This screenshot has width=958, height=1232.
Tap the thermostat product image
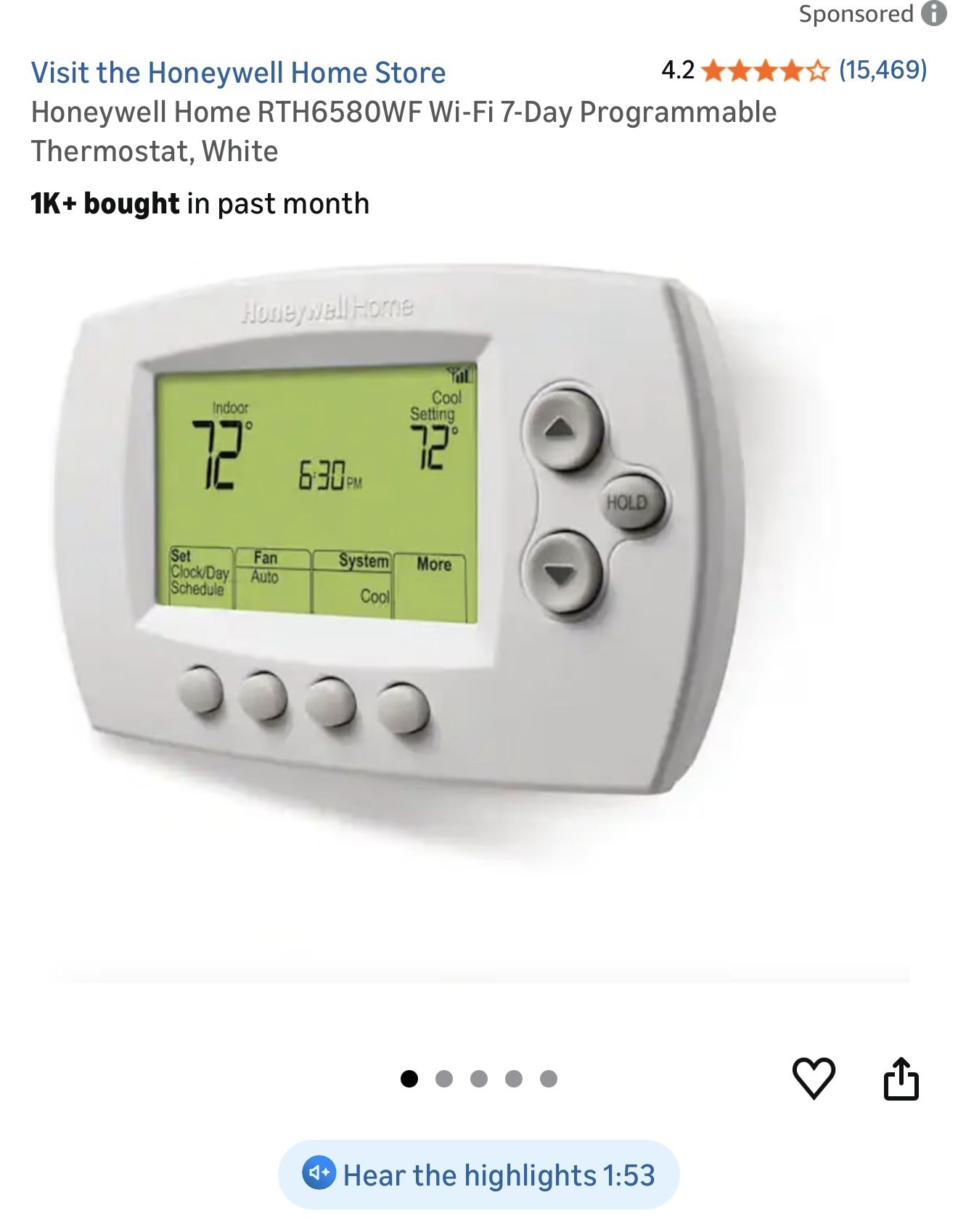point(406,552)
